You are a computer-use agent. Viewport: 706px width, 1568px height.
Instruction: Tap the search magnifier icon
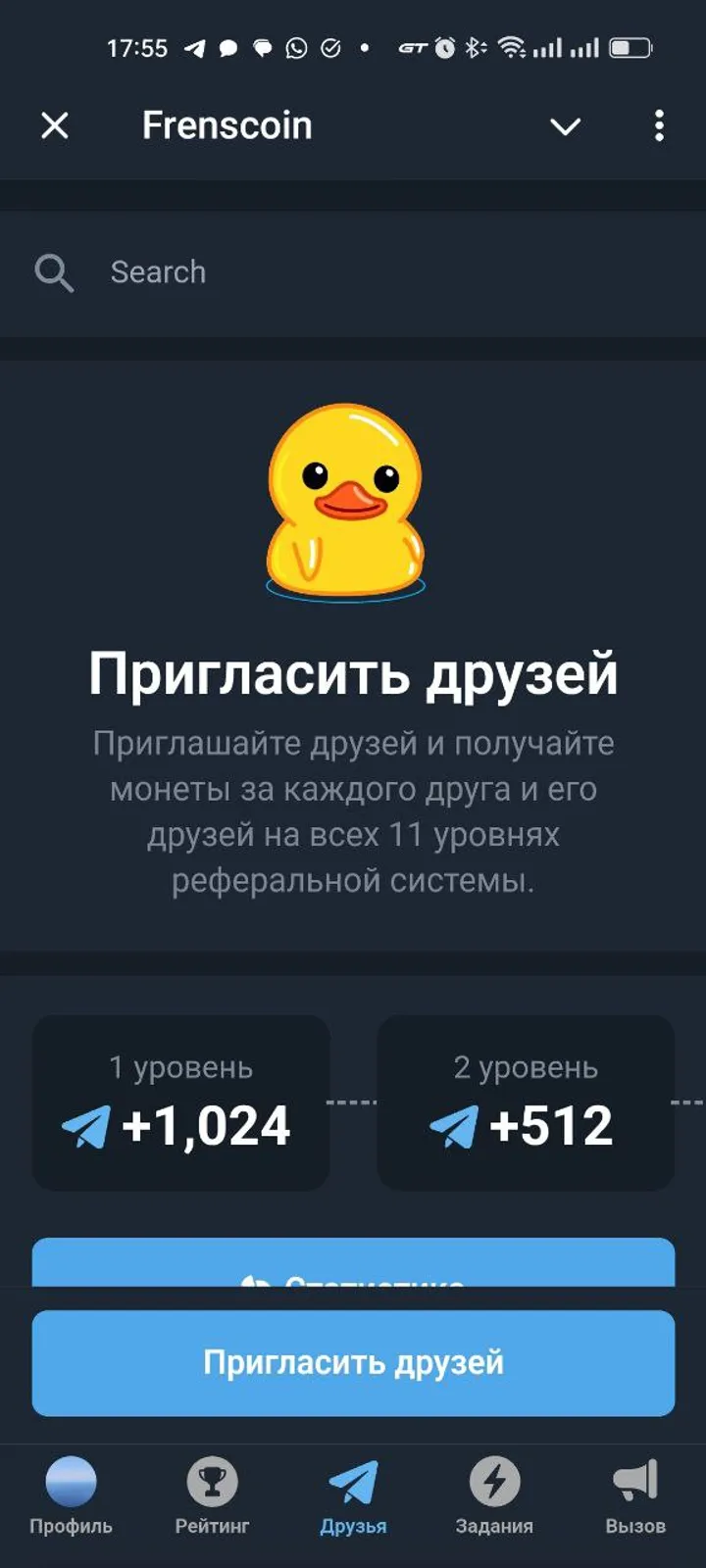55,272
